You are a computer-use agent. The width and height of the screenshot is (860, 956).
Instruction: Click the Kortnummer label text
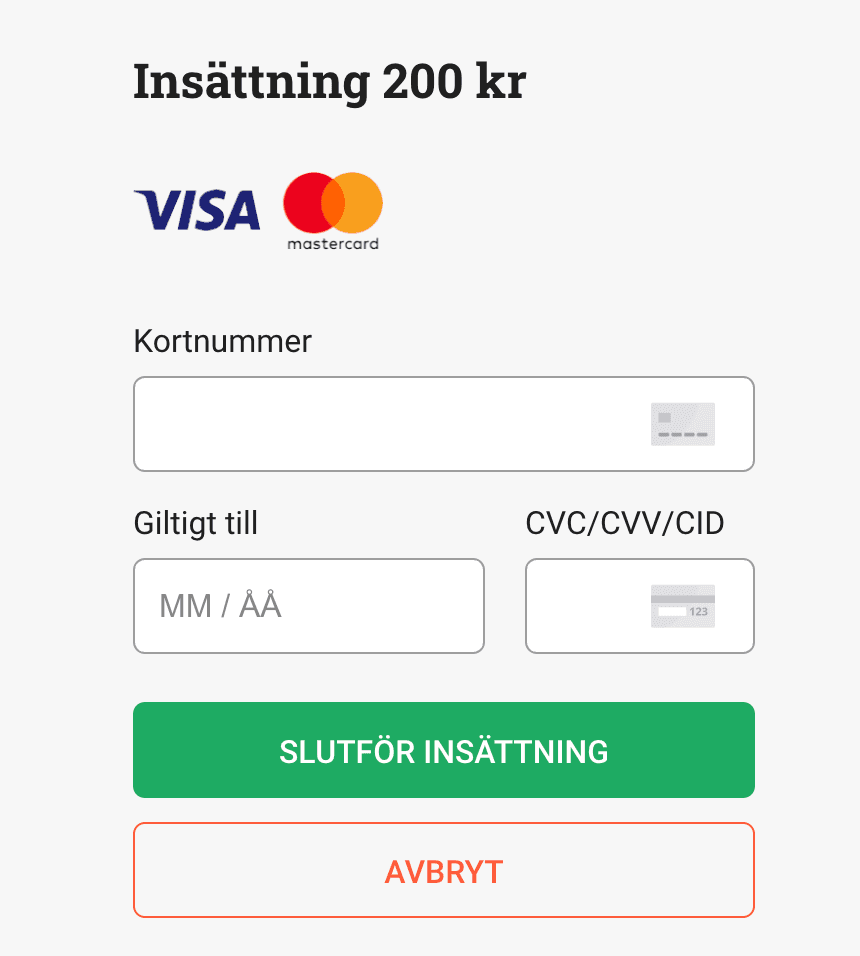click(x=222, y=342)
